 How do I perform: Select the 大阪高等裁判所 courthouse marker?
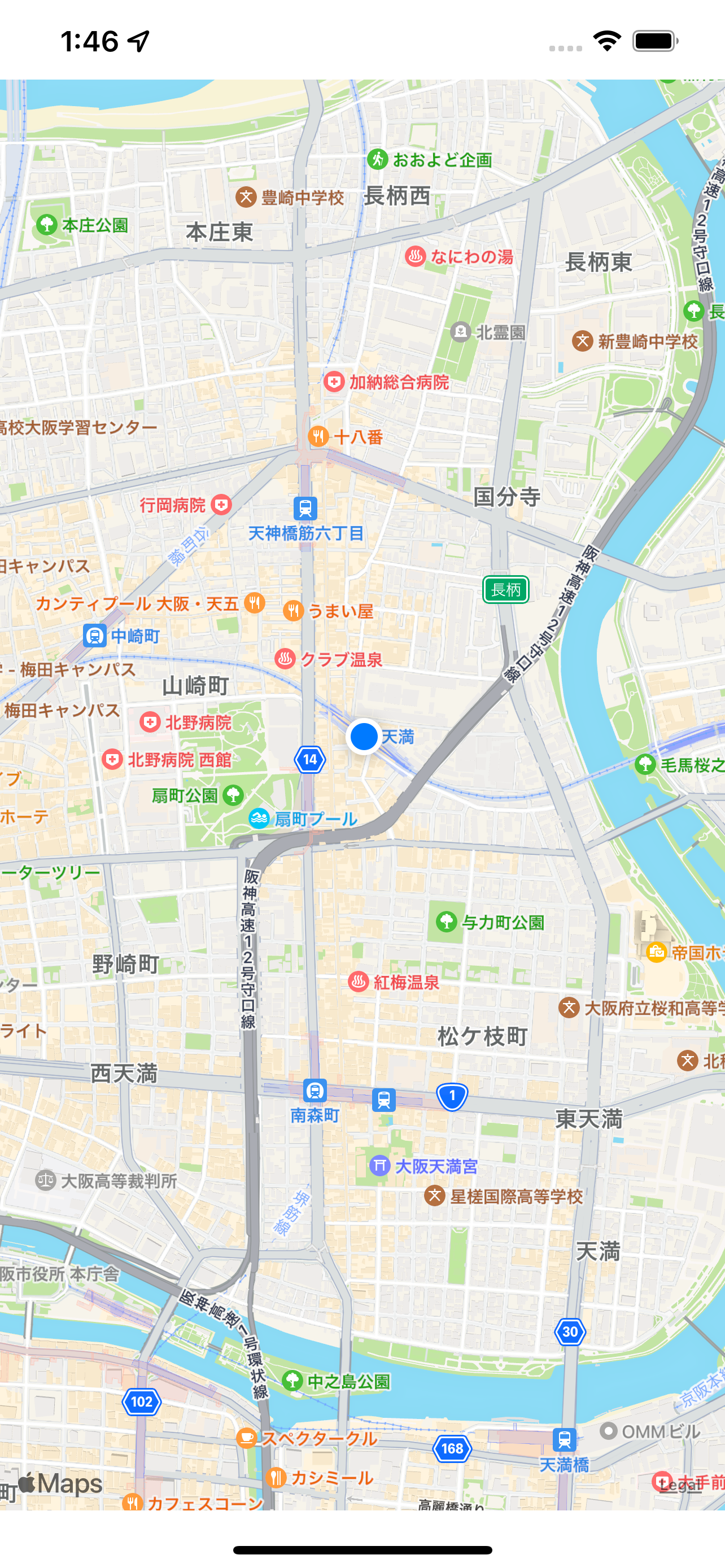click(x=46, y=1180)
